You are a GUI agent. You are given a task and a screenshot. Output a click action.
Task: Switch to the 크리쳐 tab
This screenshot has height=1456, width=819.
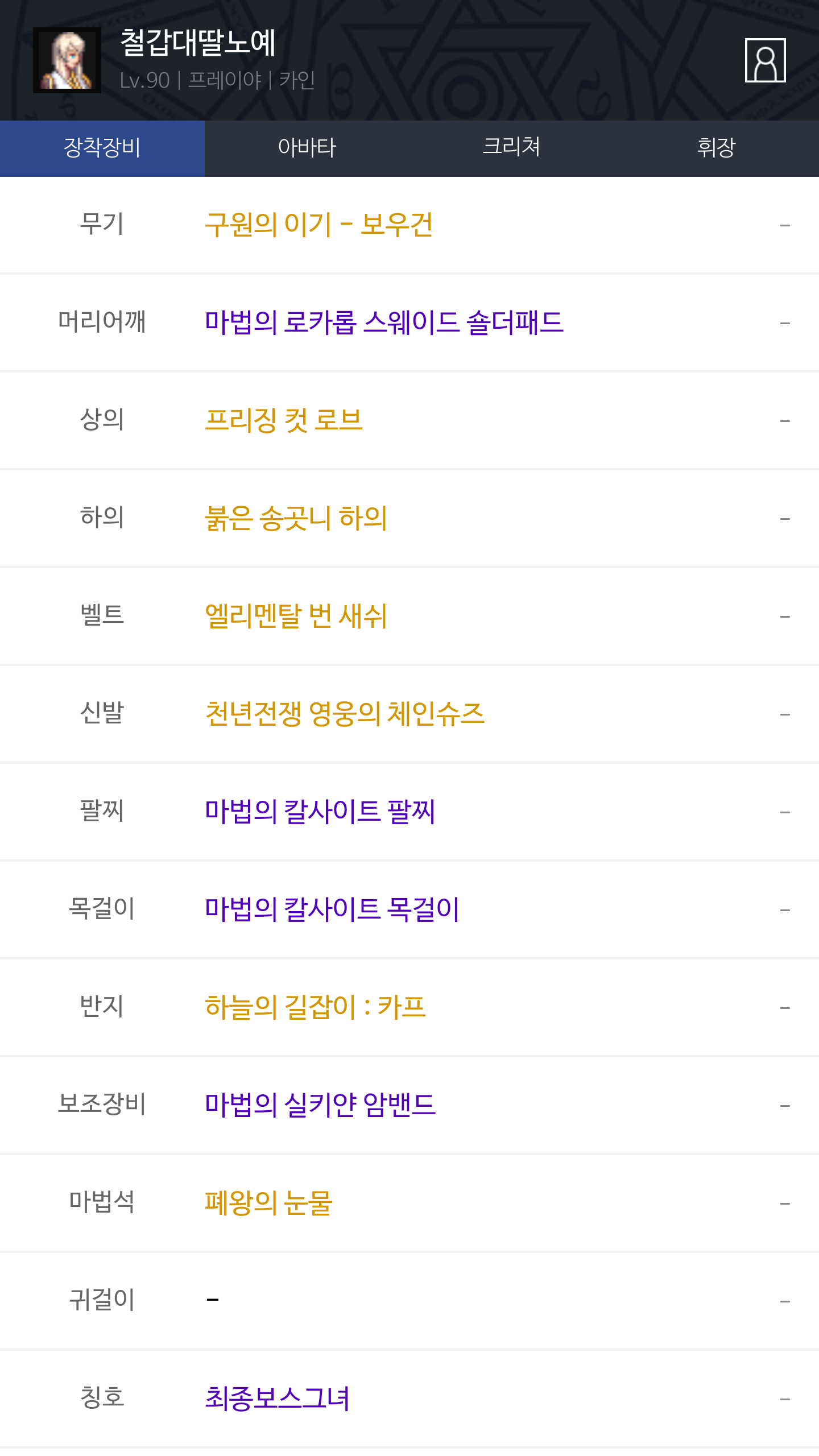tap(512, 148)
